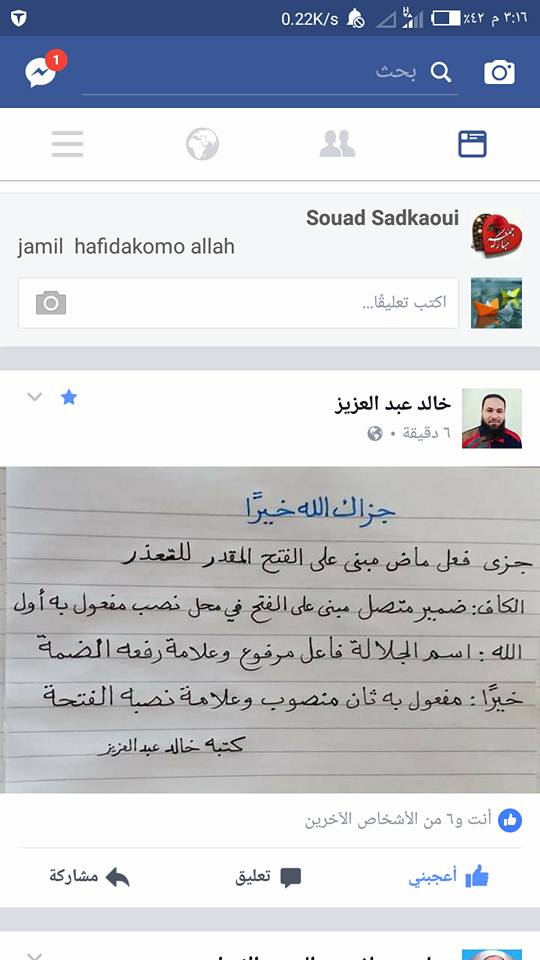Open خالد عبد العزيز's profile picture
Screen dimensions: 540x960
[x=492, y=418]
